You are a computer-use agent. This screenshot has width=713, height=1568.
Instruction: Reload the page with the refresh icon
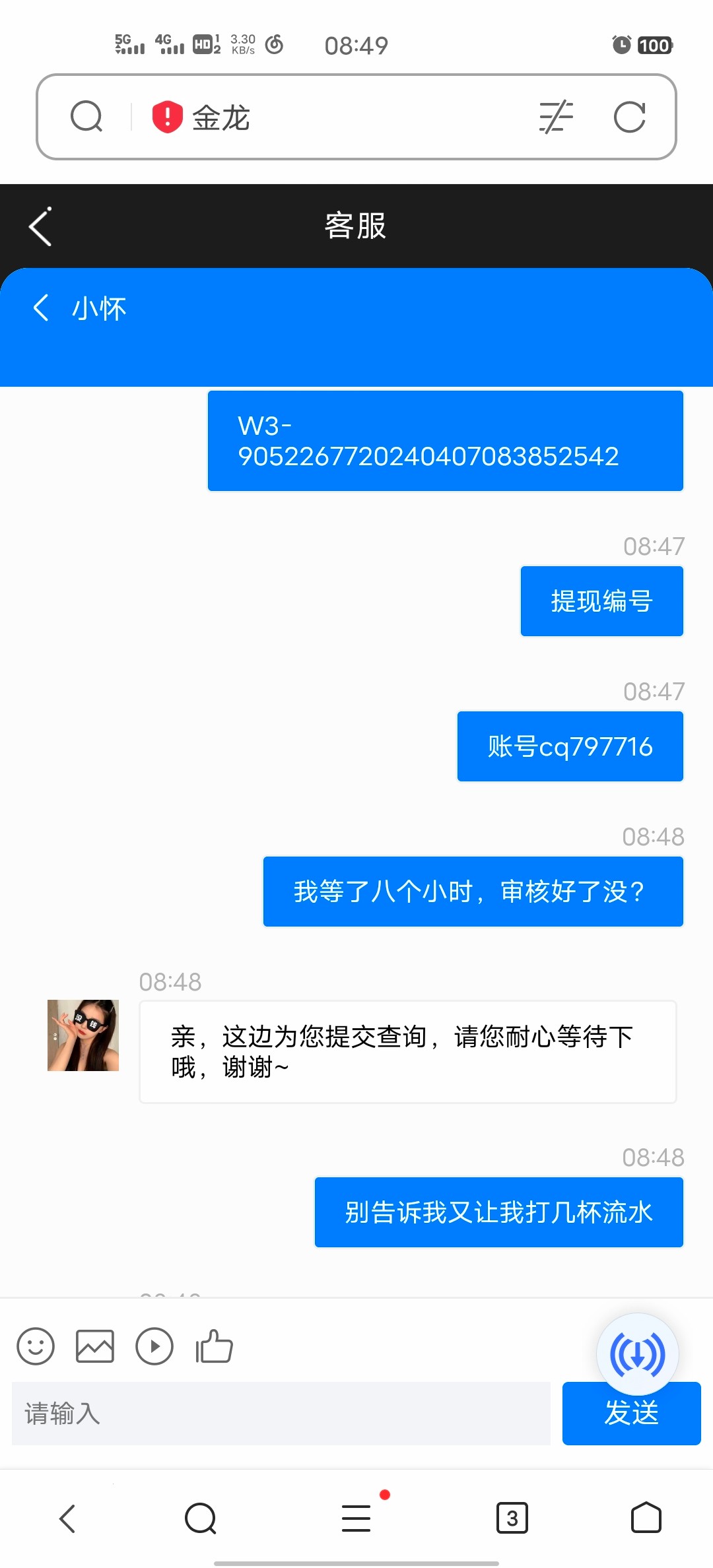tap(629, 117)
